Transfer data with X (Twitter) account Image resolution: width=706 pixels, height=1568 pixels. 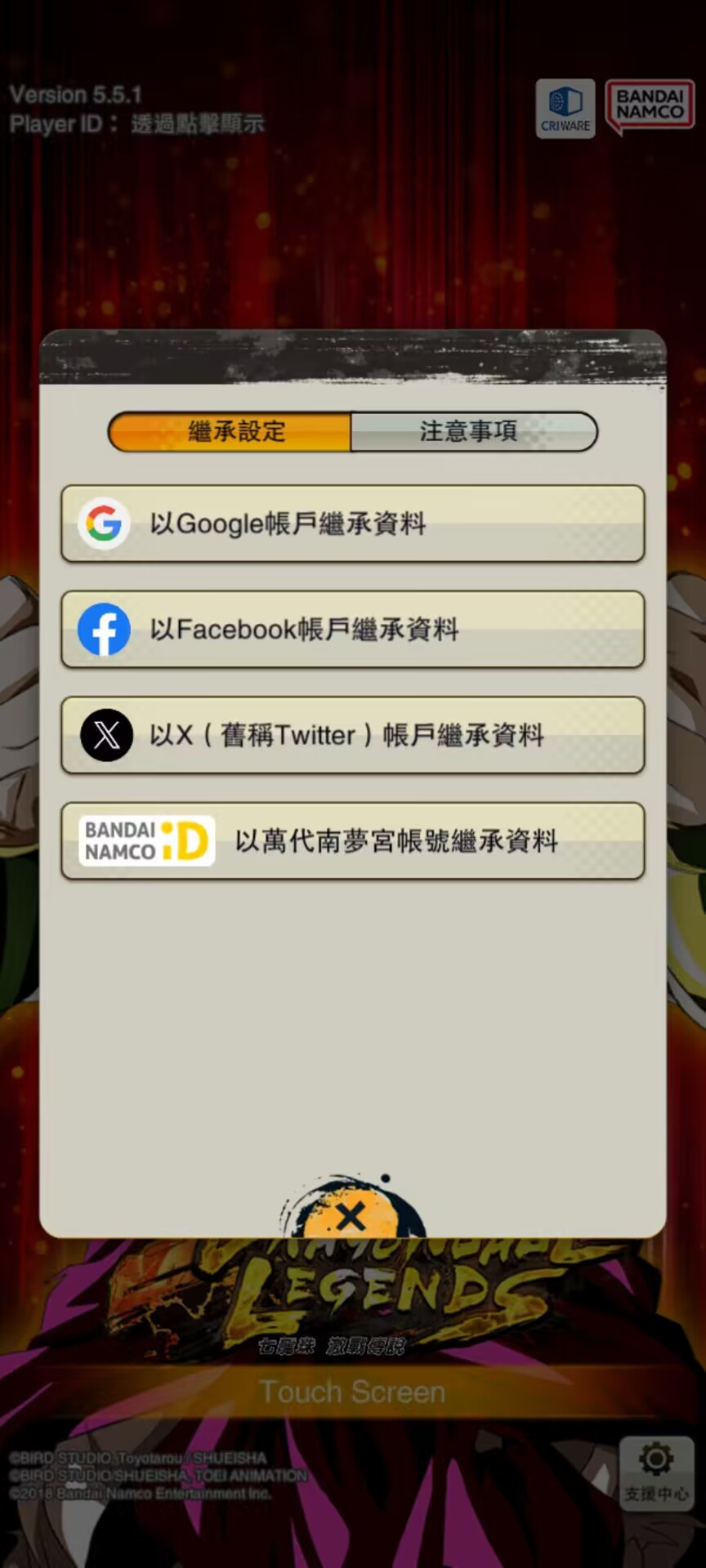pos(353,735)
